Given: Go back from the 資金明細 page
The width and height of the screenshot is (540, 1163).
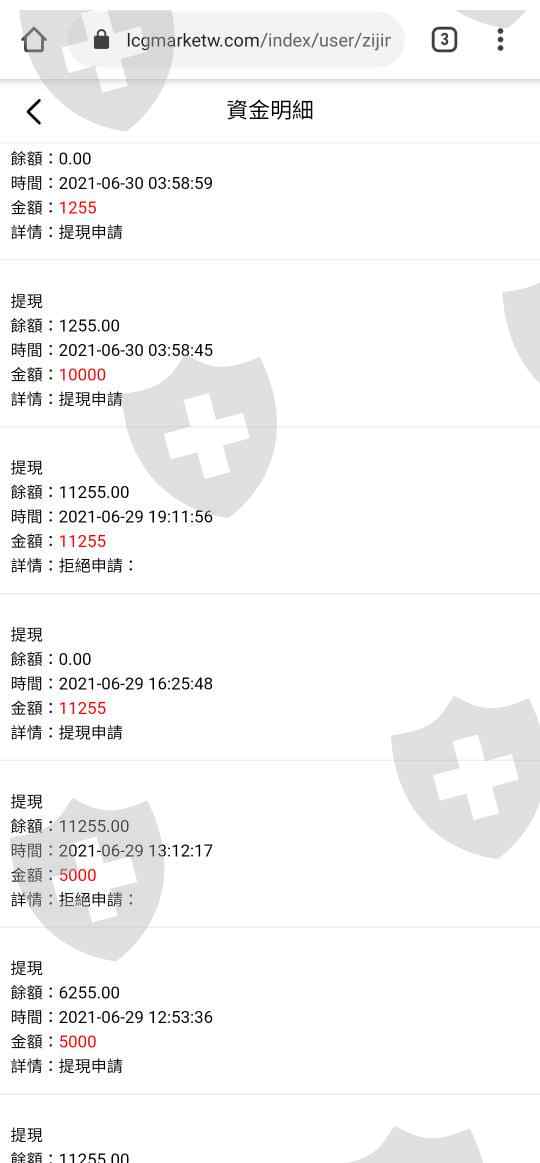Looking at the screenshot, I should (34, 111).
